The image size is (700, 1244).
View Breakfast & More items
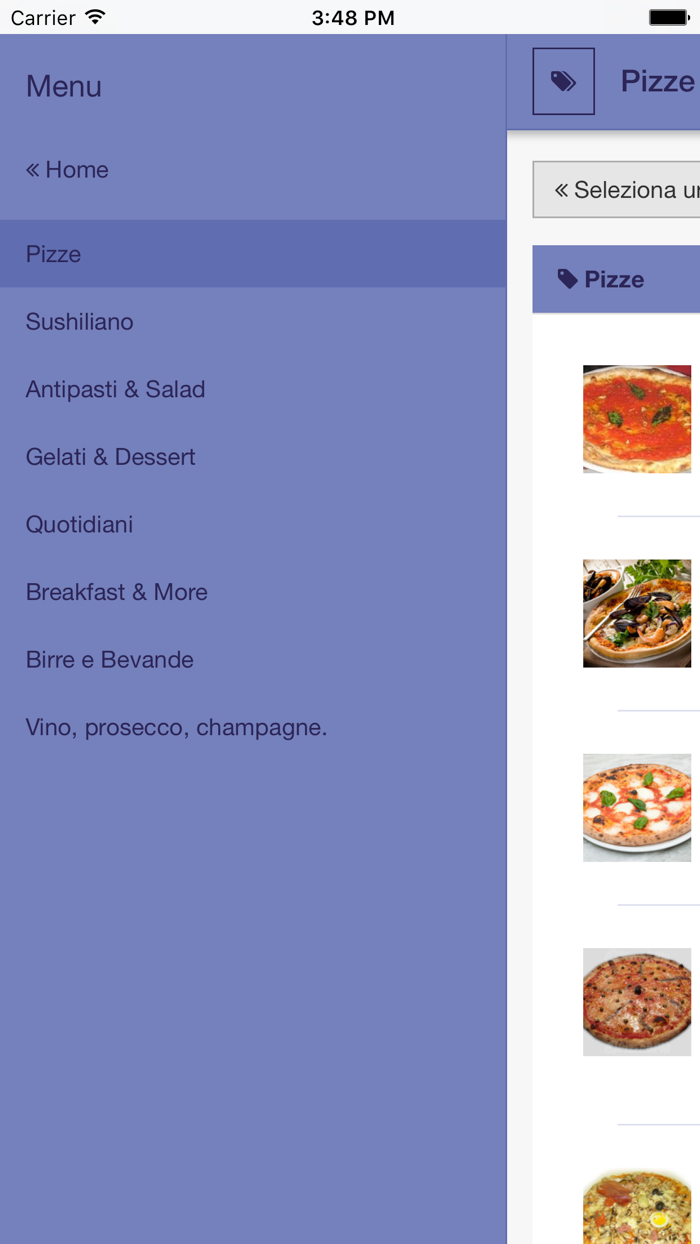(x=117, y=592)
